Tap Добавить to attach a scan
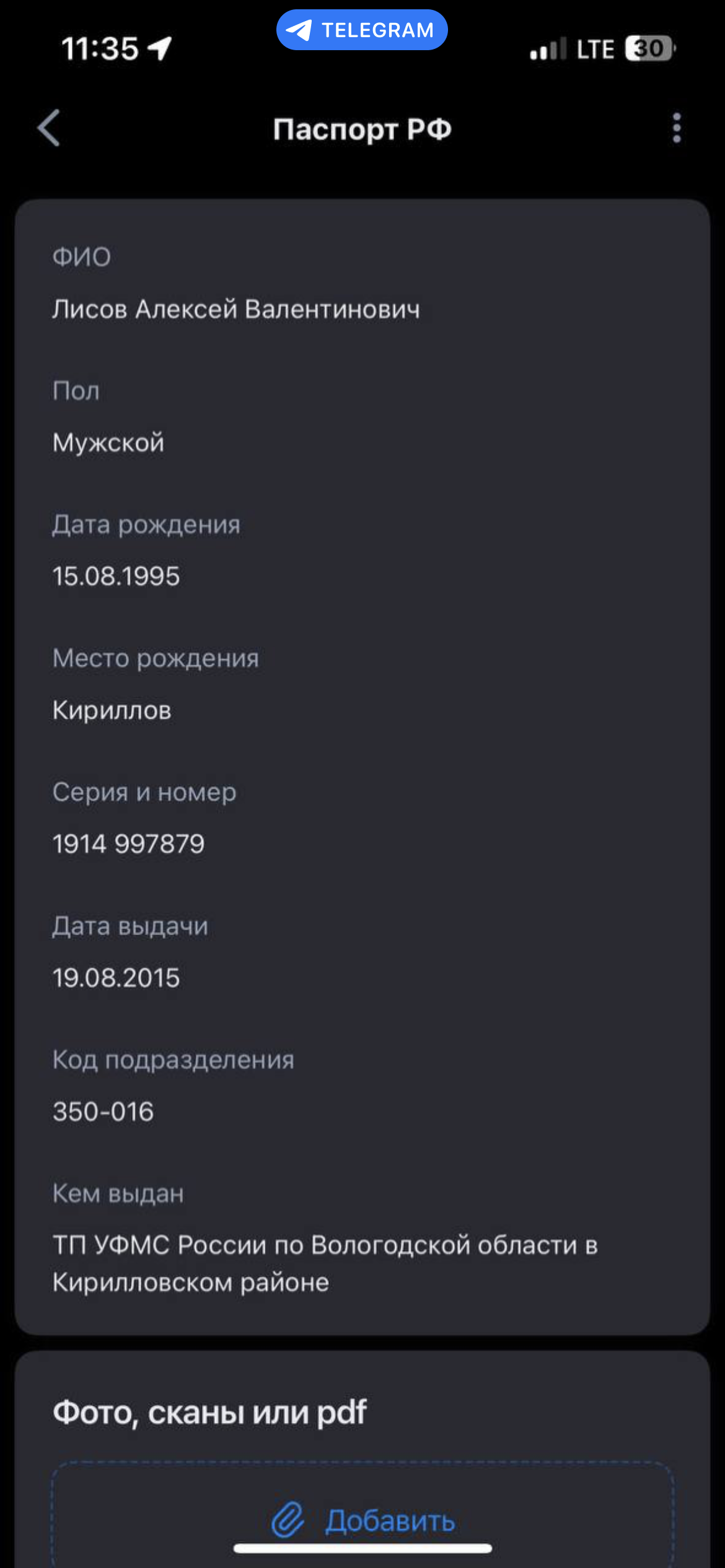Image resolution: width=725 pixels, height=1568 pixels. pyautogui.click(x=363, y=1520)
